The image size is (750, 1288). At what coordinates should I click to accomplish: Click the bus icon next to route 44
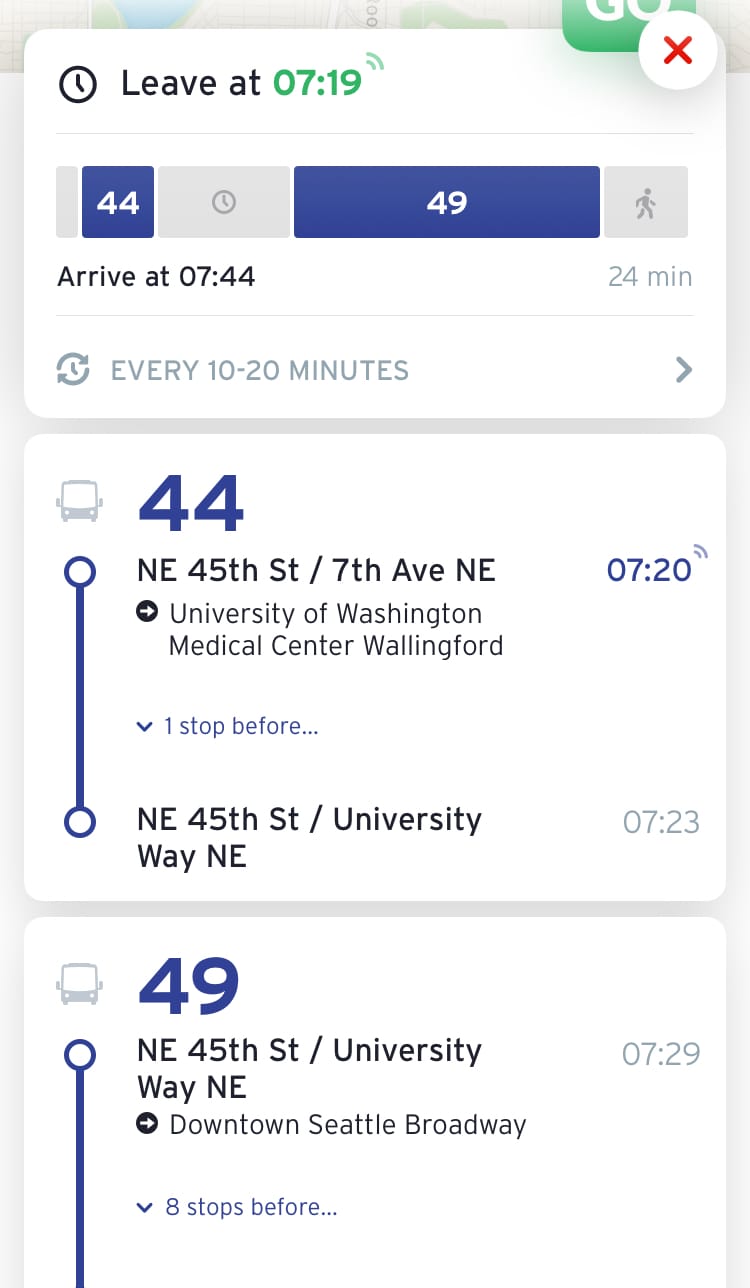pos(79,501)
